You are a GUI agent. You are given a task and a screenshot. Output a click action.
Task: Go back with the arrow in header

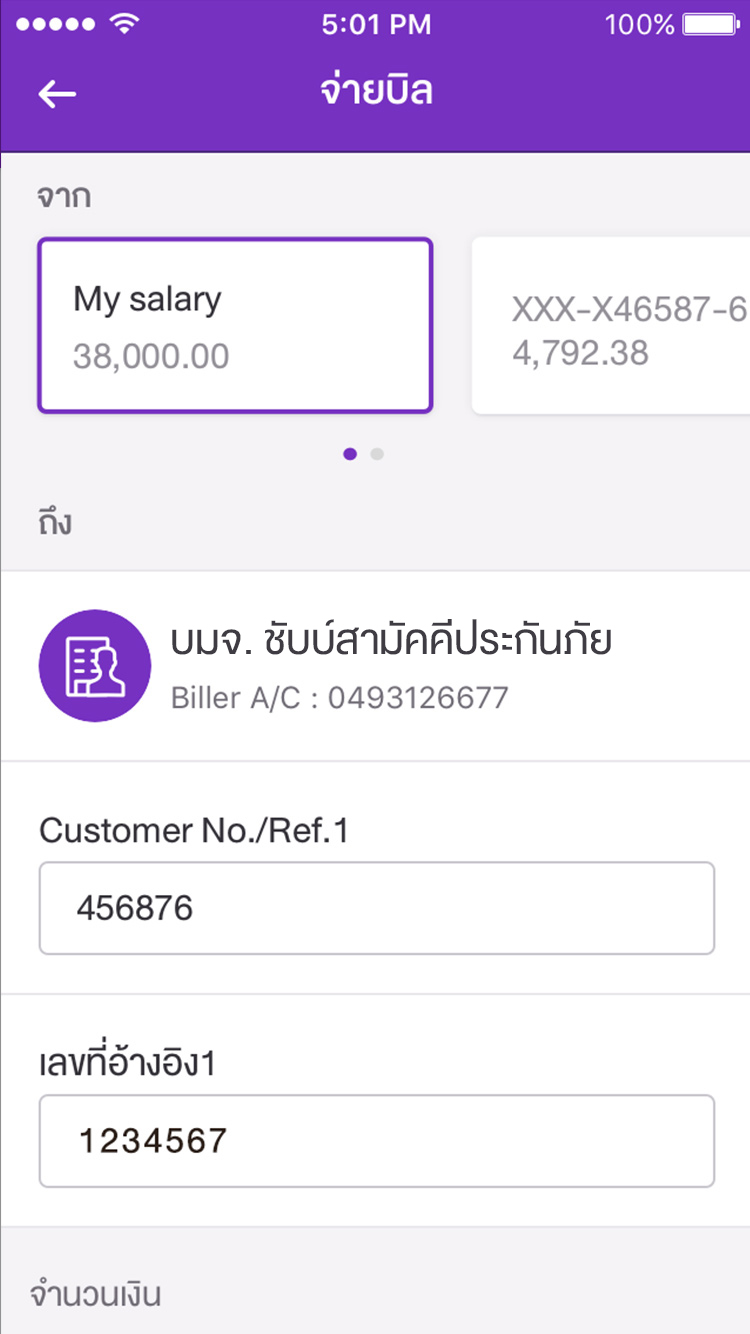pyautogui.click(x=57, y=93)
